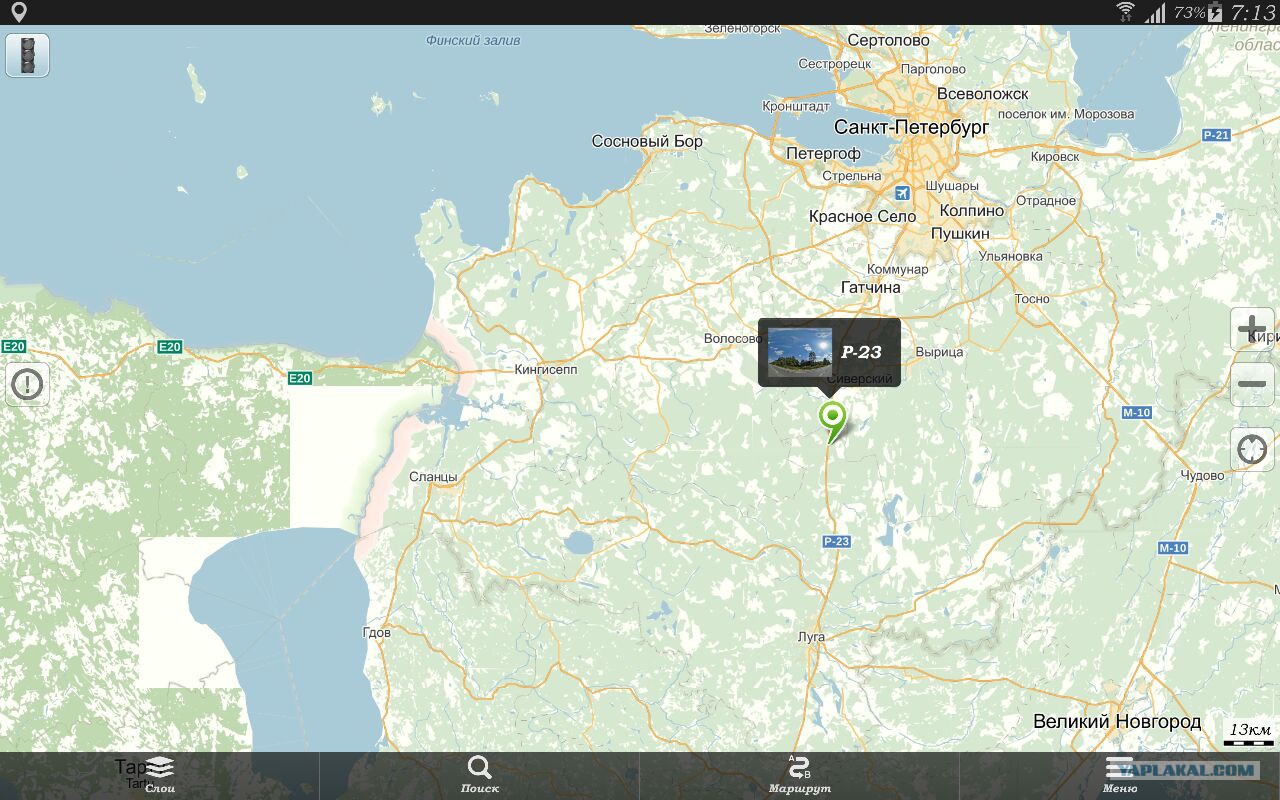Image resolution: width=1280 pixels, height=800 pixels.
Task: Open the Меню menu tab
Action: click(x=1120, y=776)
